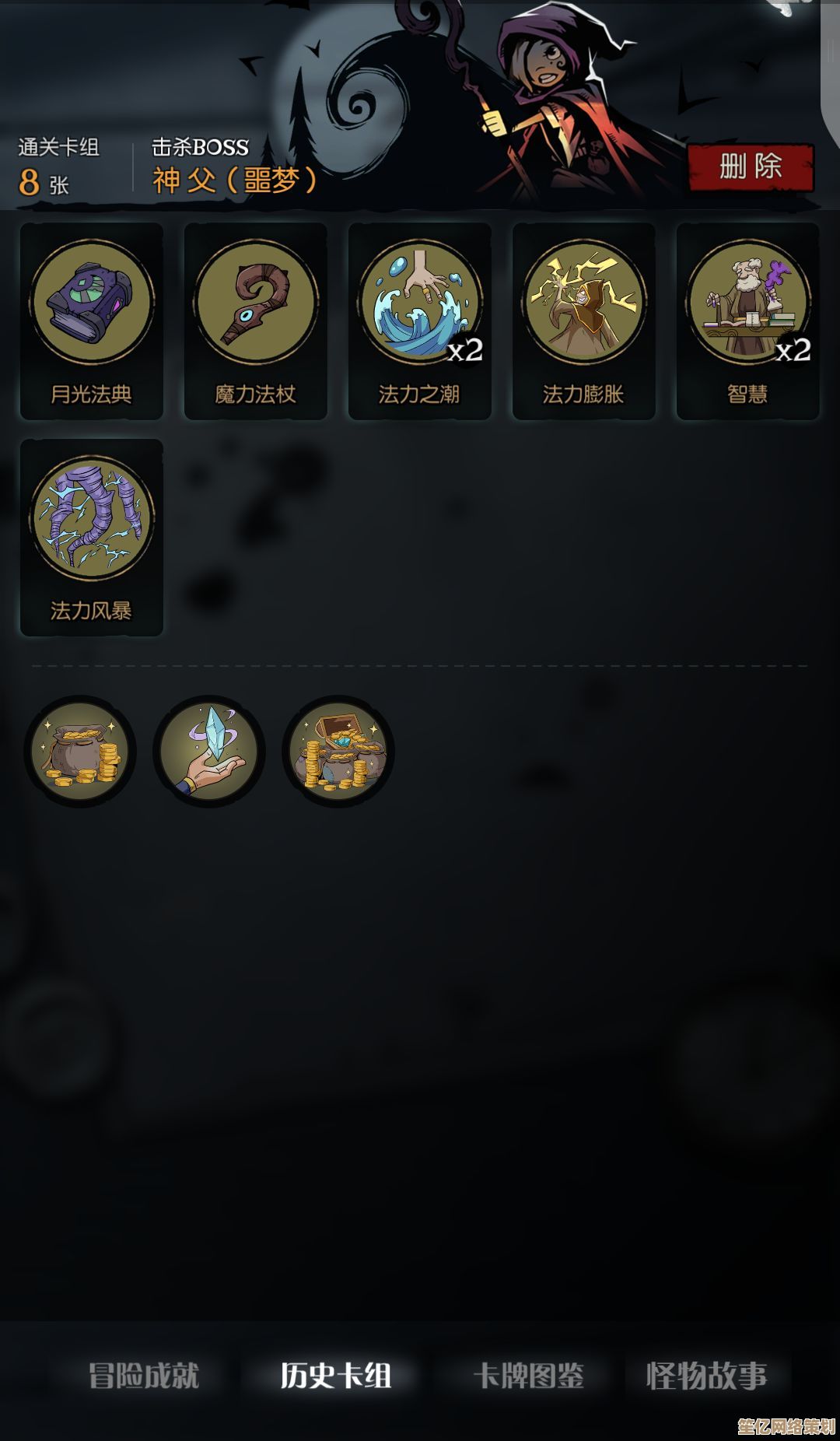The image size is (840, 1441).
Task: Open the 智慧 card
Action: tap(748, 321)
